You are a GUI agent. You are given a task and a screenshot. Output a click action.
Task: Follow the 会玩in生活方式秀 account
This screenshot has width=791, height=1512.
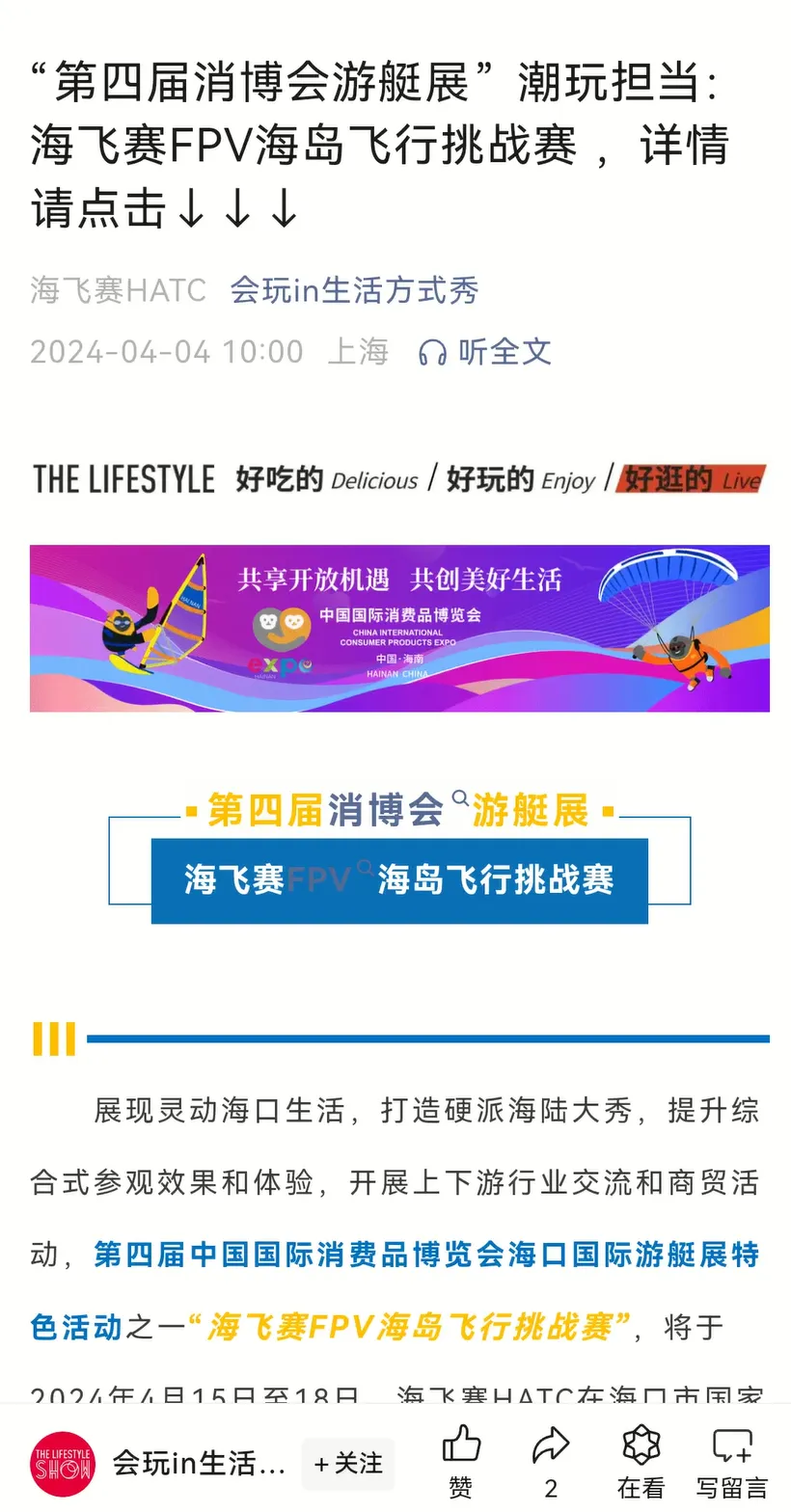coord(347,1463)
